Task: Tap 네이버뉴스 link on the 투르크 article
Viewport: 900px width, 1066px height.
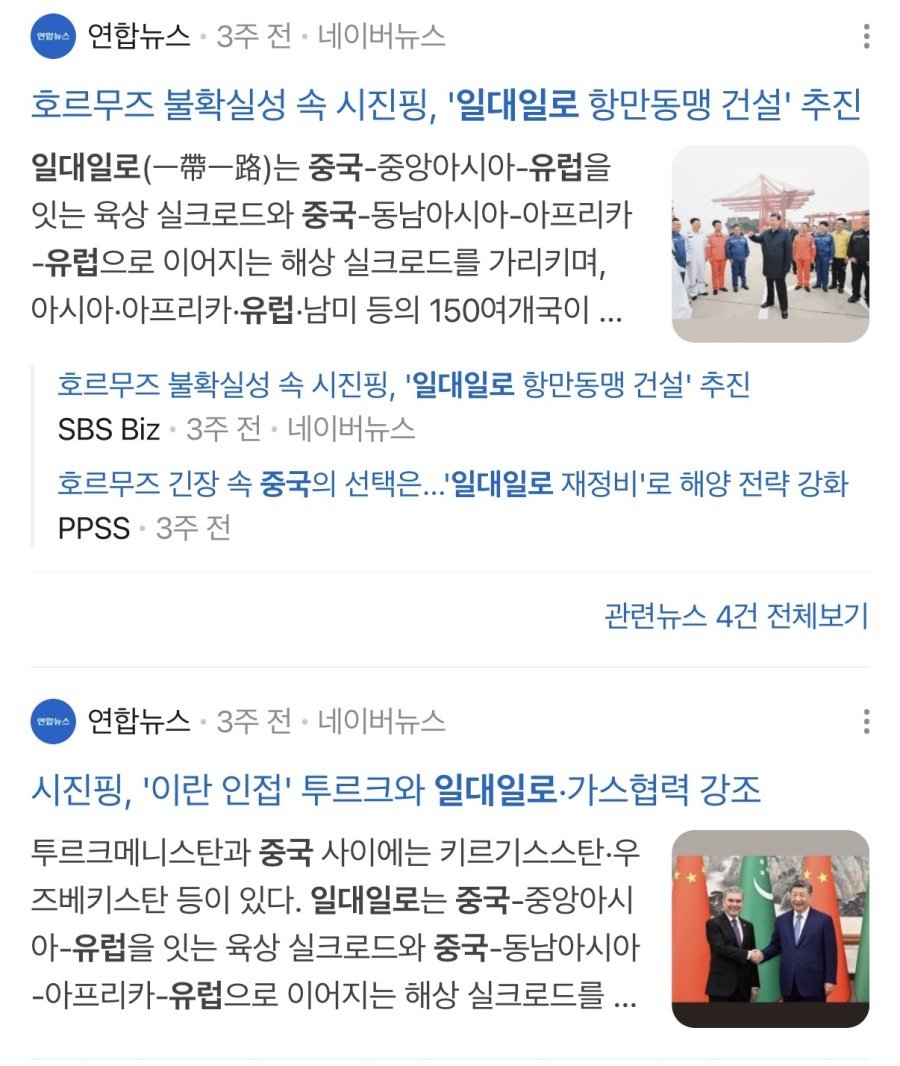Action: click(x=382, y=721)
